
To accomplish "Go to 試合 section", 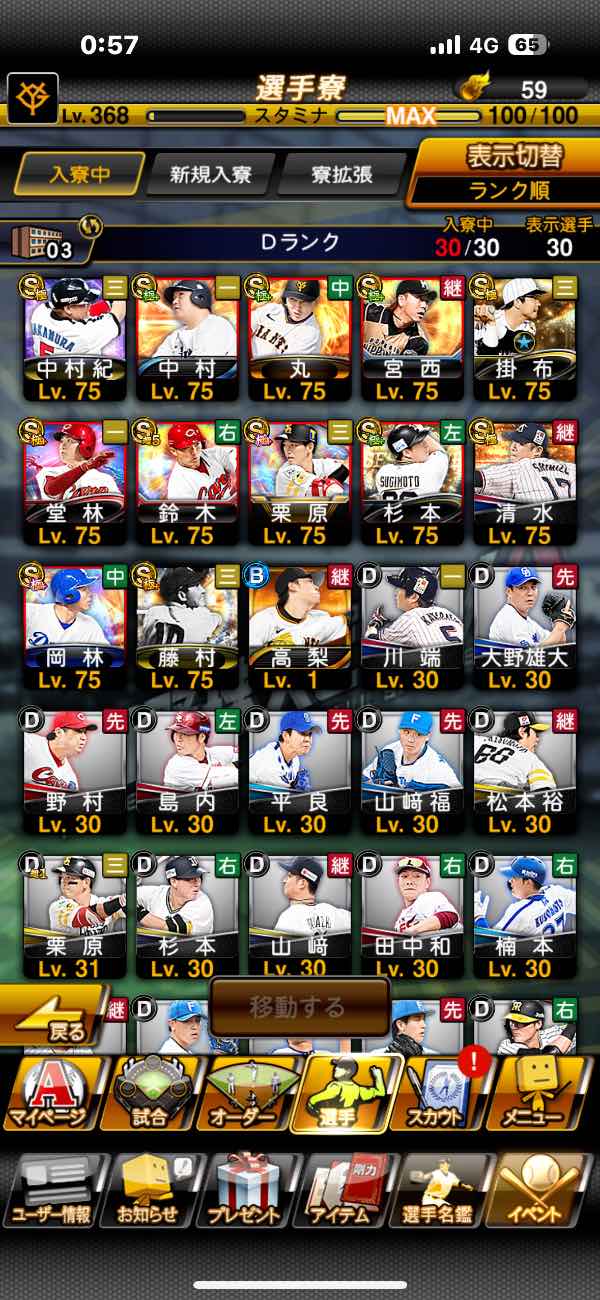I will [x=150, y=1095].
